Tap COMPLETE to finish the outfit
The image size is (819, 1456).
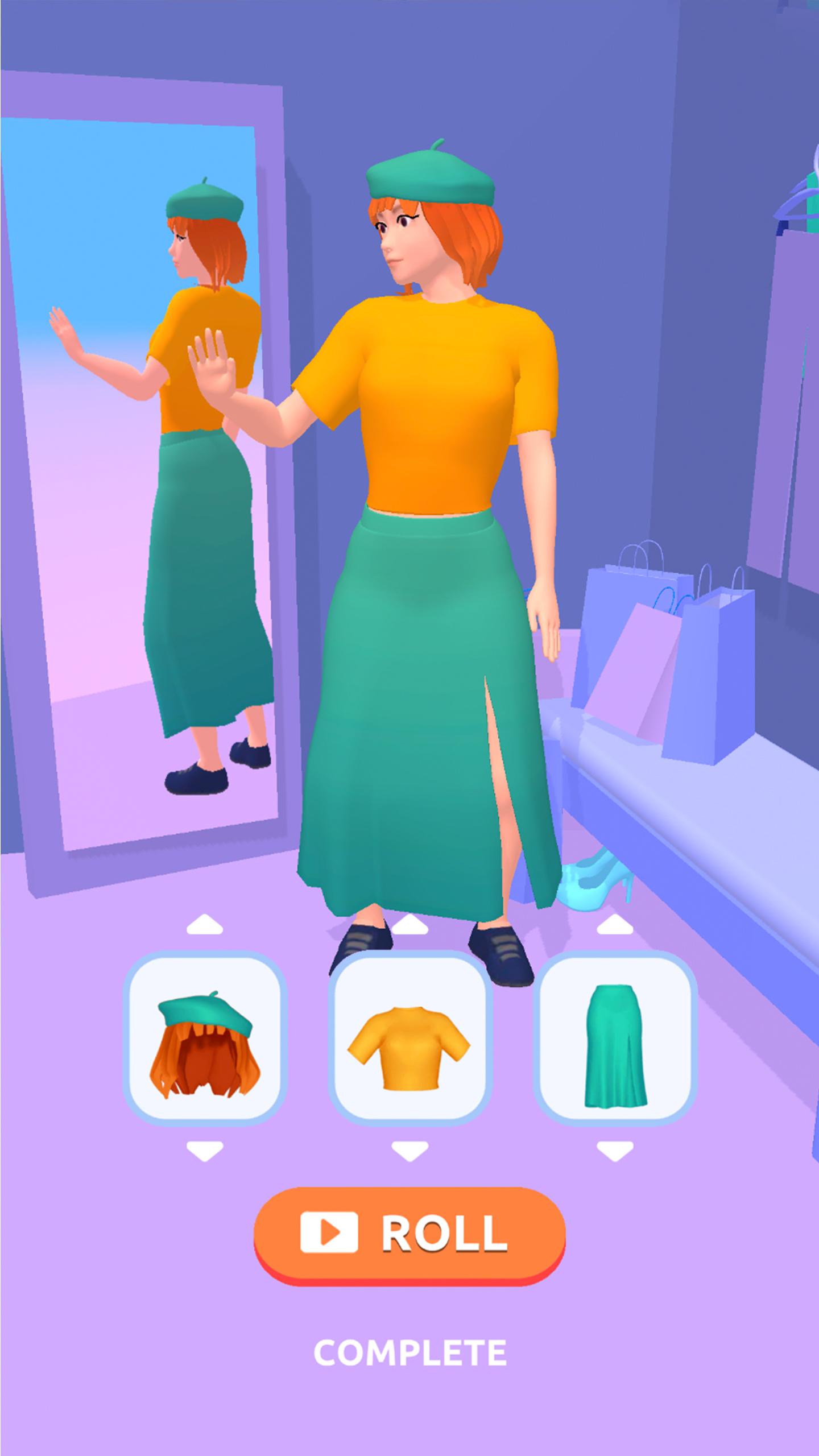(409, 1353)
